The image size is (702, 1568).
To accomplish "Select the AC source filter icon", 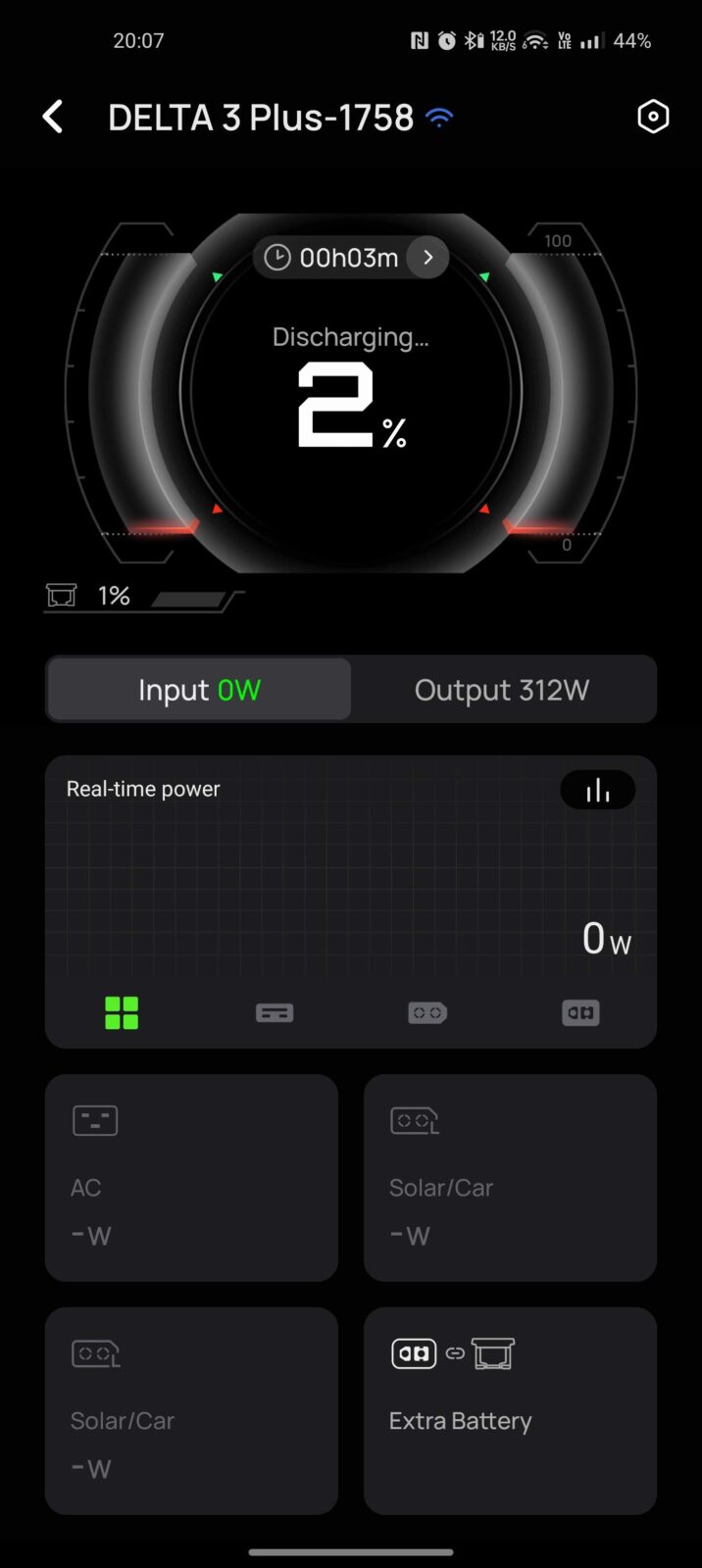I will (x=275, y=1012).
